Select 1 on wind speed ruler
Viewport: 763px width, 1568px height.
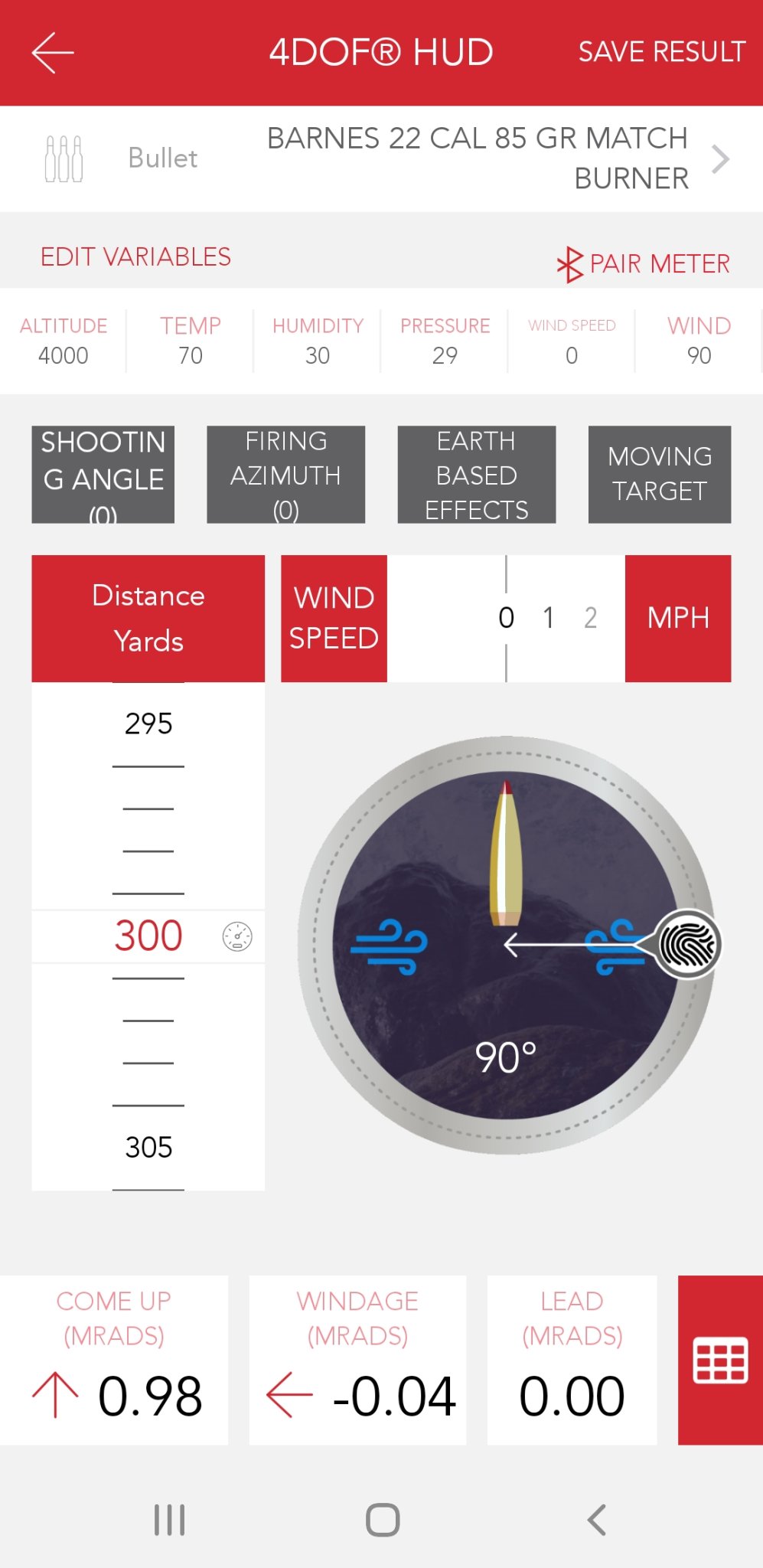[548, 618]
